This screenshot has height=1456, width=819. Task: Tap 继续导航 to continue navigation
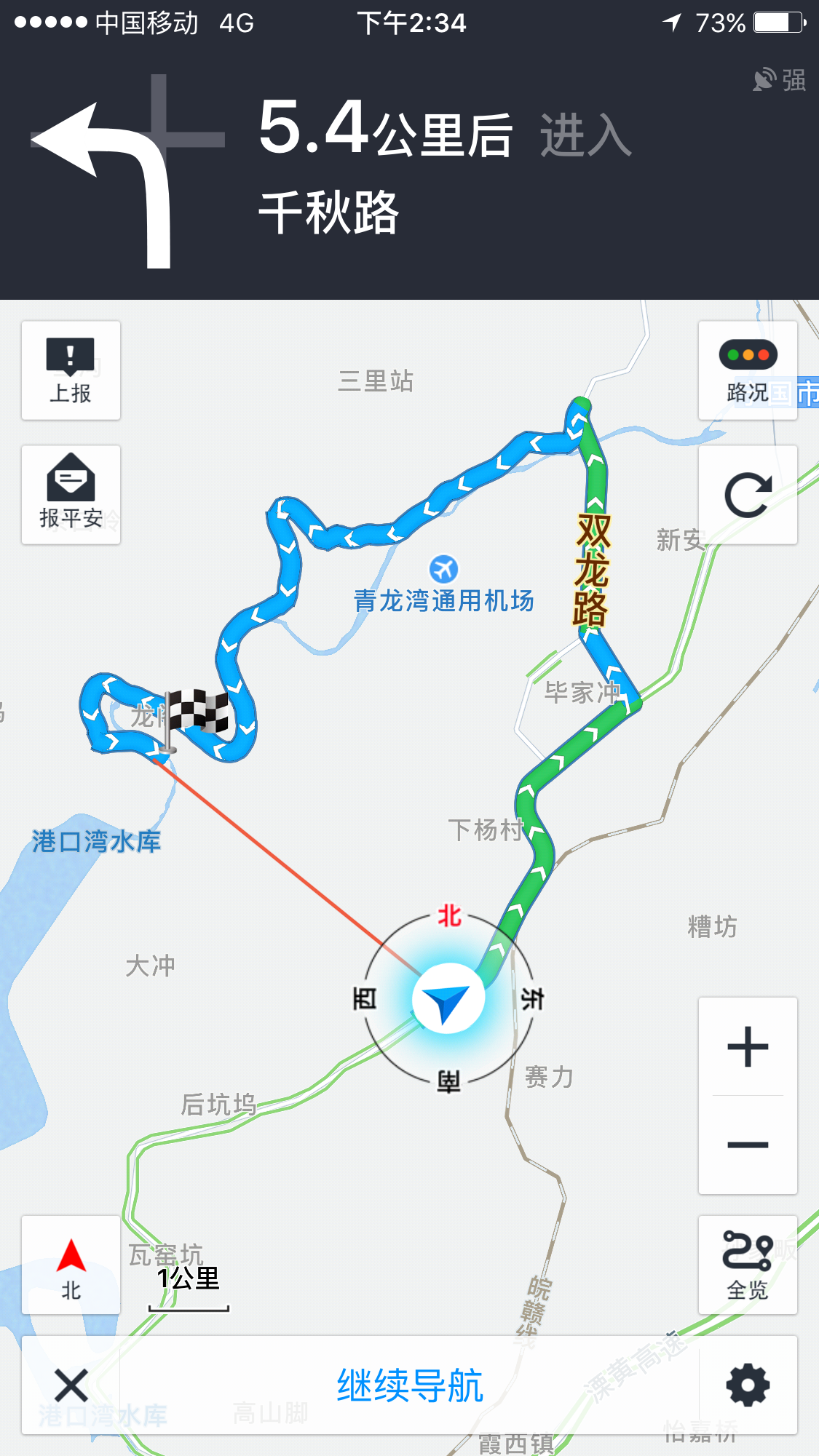[x=409, y=1385]
